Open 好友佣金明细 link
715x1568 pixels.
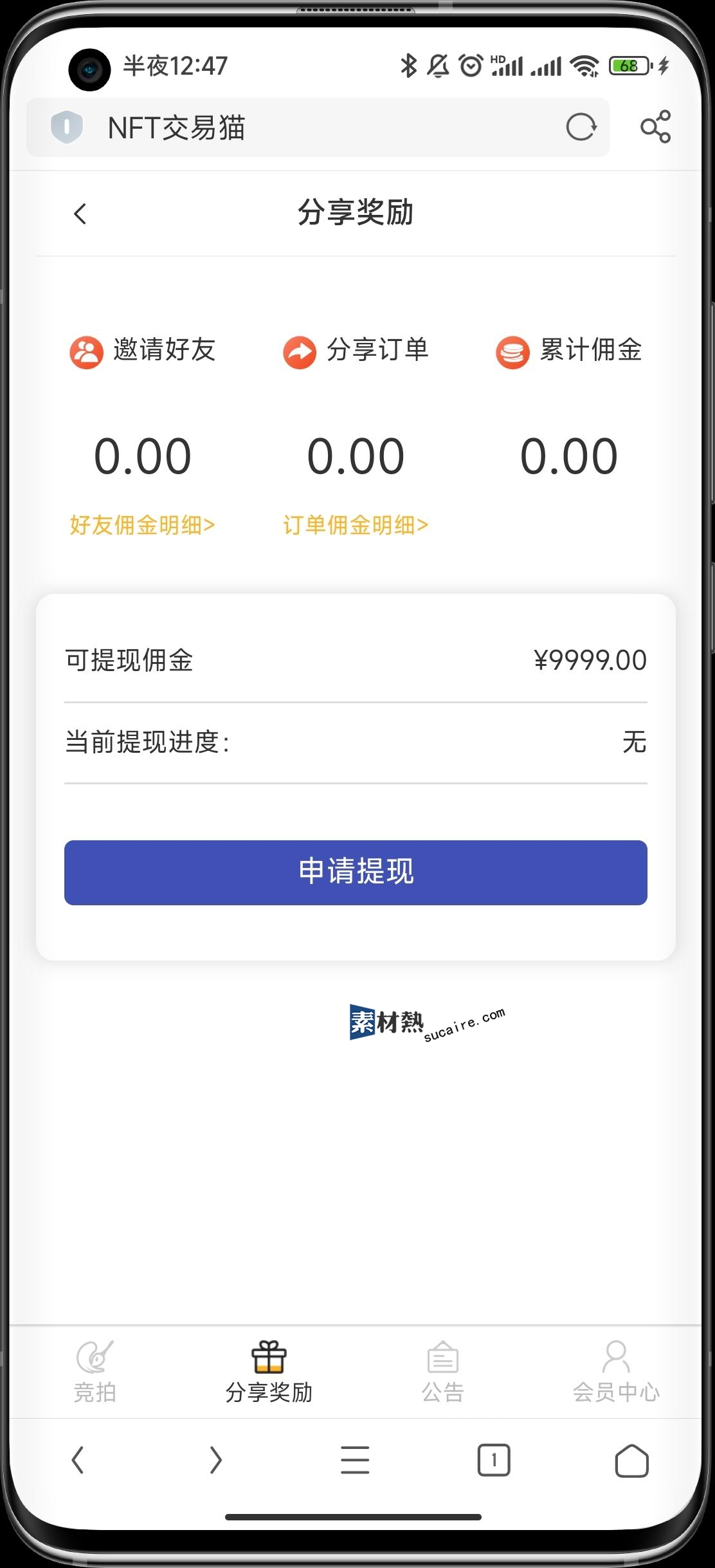142,525
